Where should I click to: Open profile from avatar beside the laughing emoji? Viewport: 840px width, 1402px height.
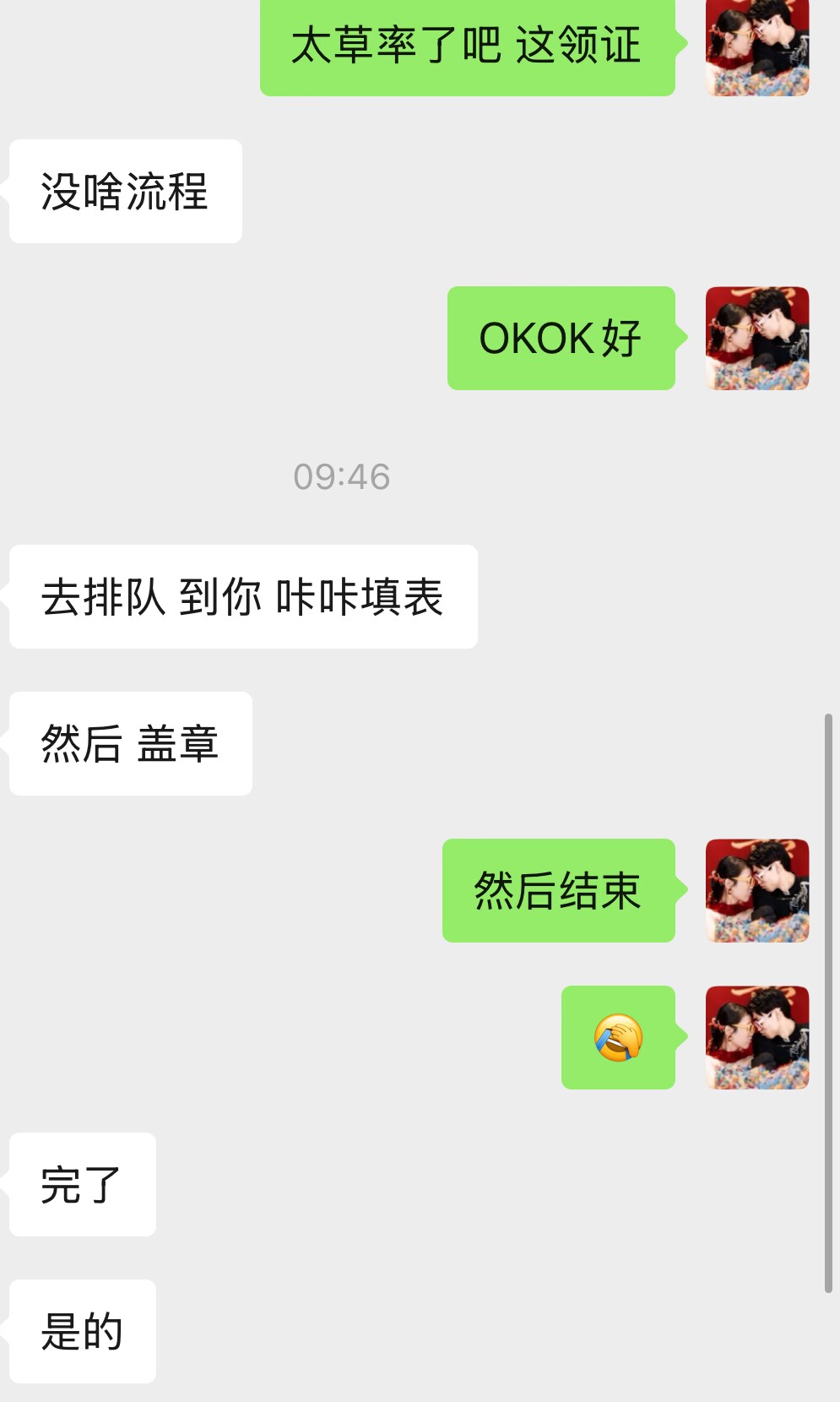point(757,1037)
